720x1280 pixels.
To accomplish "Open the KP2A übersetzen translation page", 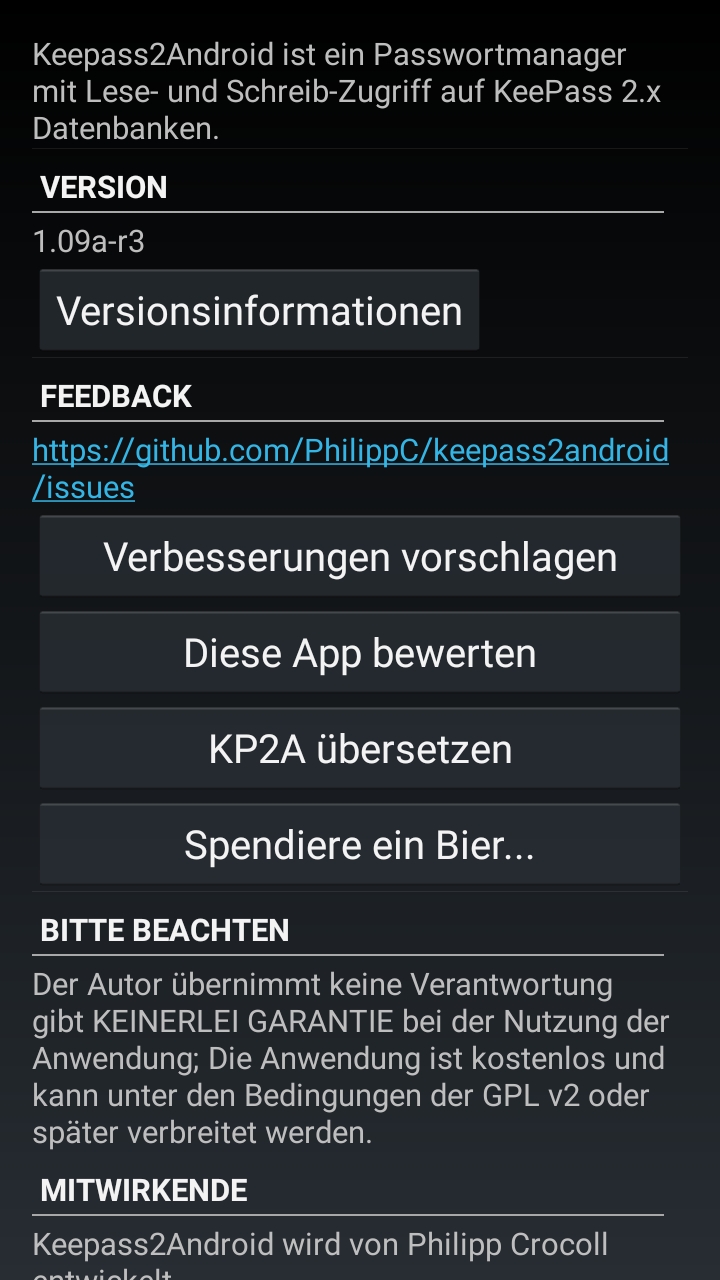I will tap(359, 747).
